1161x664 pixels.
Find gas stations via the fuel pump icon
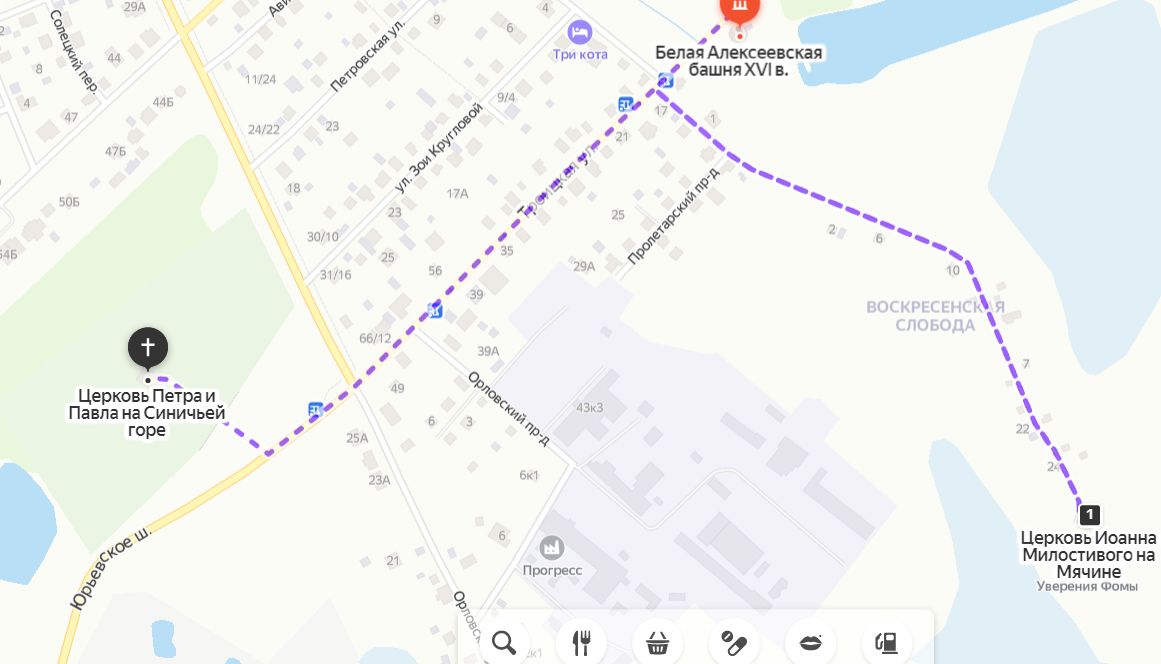pos(887,642)
